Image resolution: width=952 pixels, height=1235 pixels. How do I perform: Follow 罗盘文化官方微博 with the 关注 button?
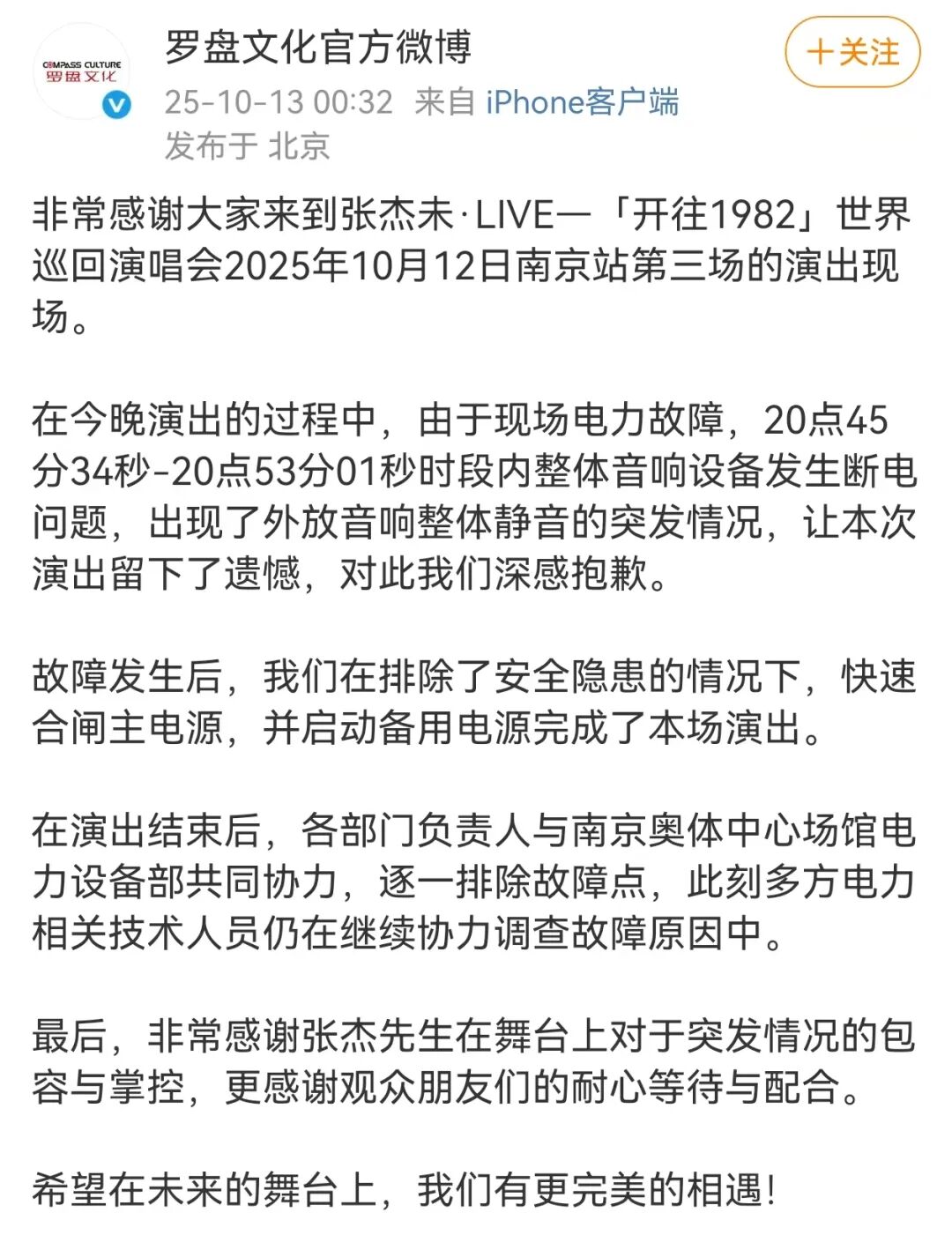pyautogui.click(x=852, y=53)
